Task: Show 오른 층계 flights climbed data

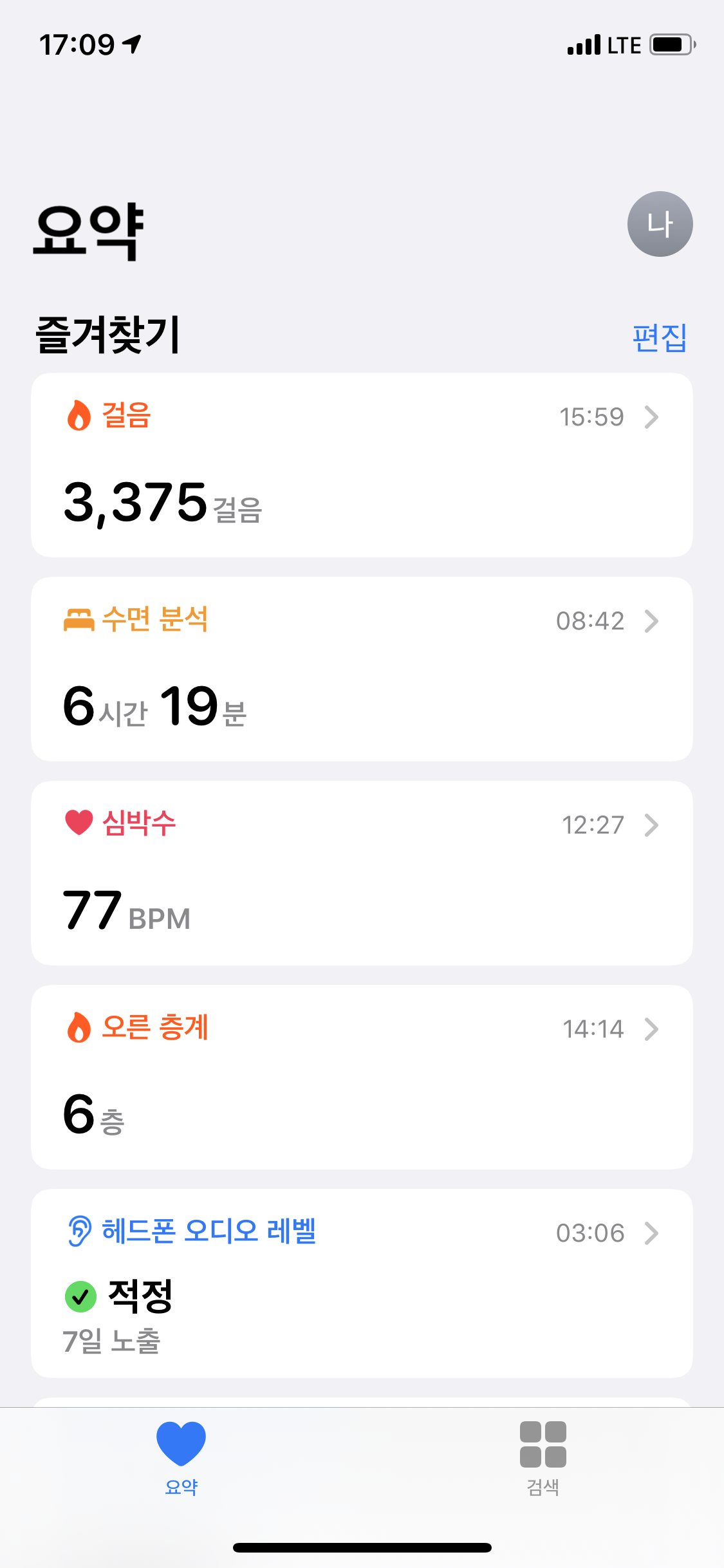Action: point(362,1077)
